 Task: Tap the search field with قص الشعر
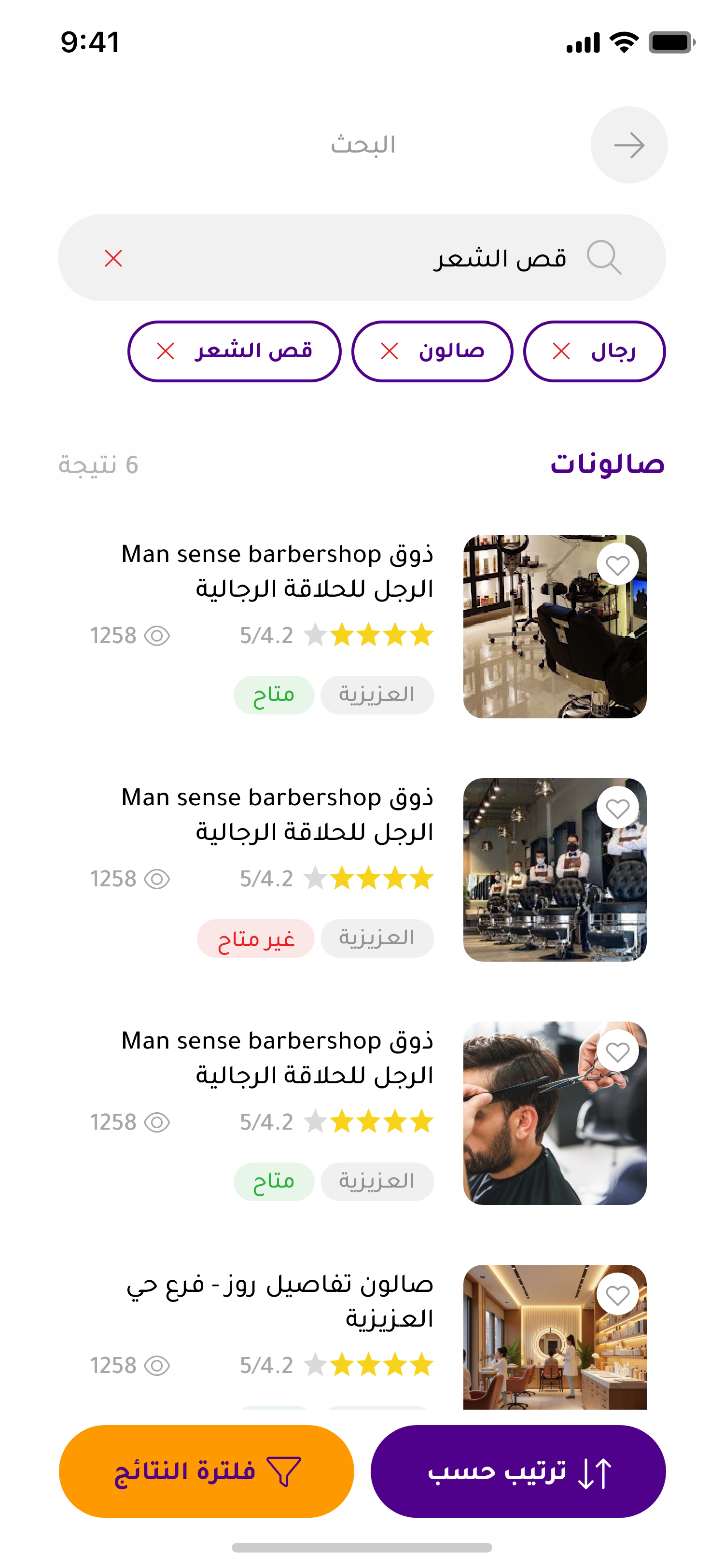pos(365,258)
